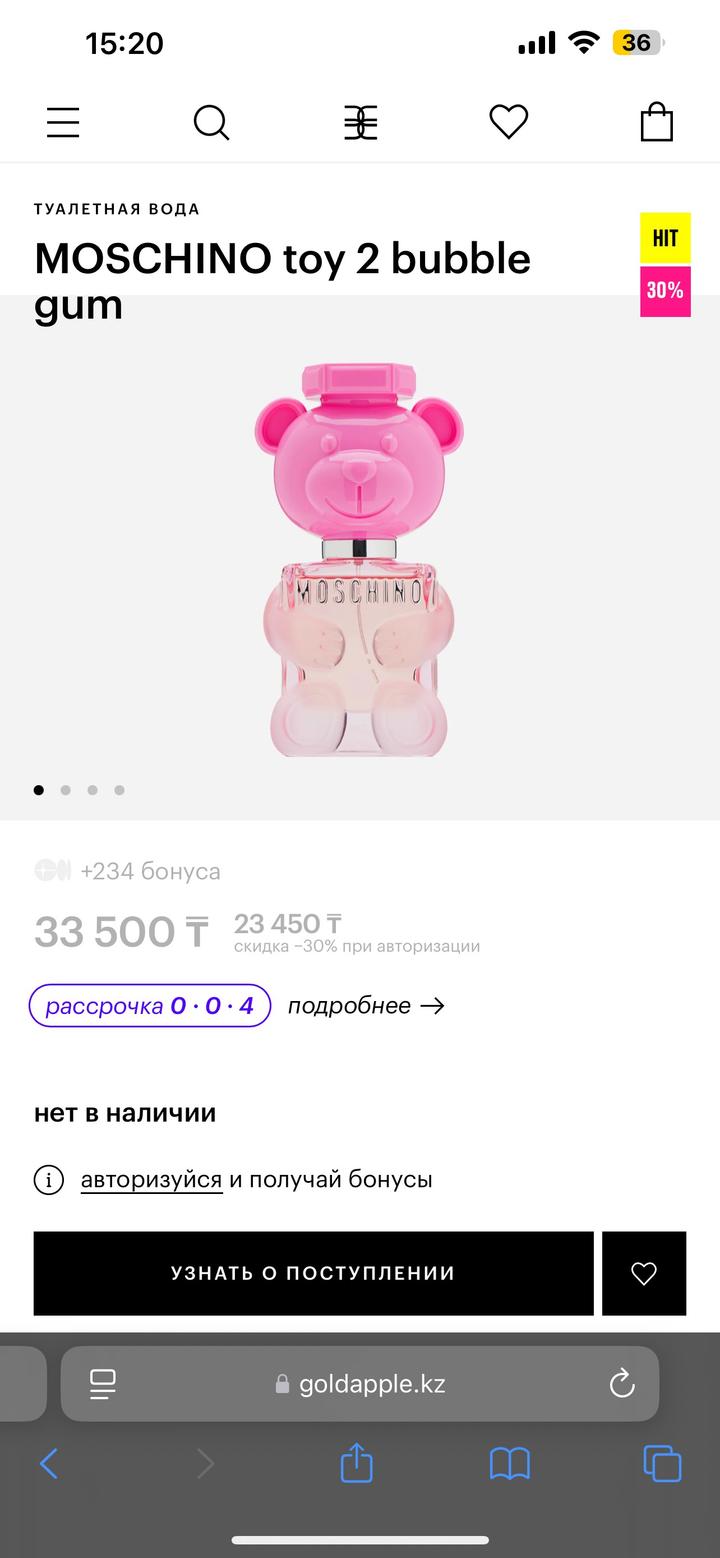Tap the Gold Apple logo
720x1558 pixels.
coord(360,122)
